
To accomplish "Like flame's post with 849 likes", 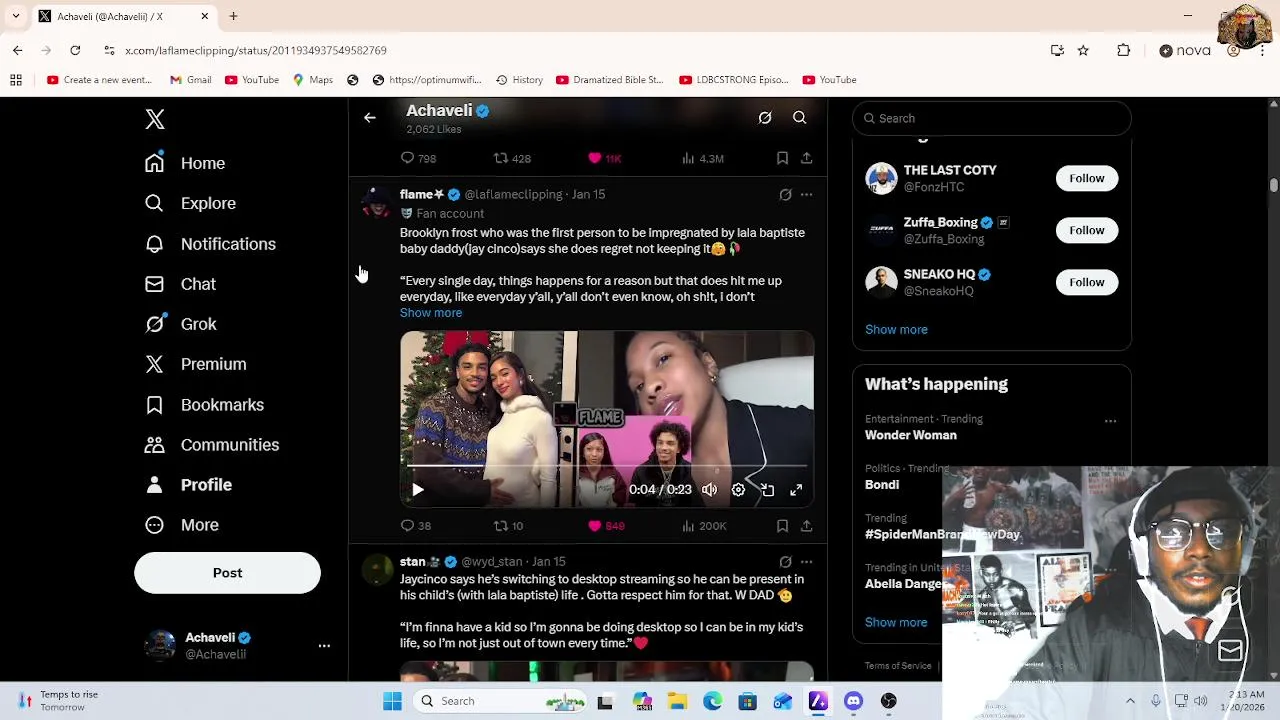I will (596, 526).
